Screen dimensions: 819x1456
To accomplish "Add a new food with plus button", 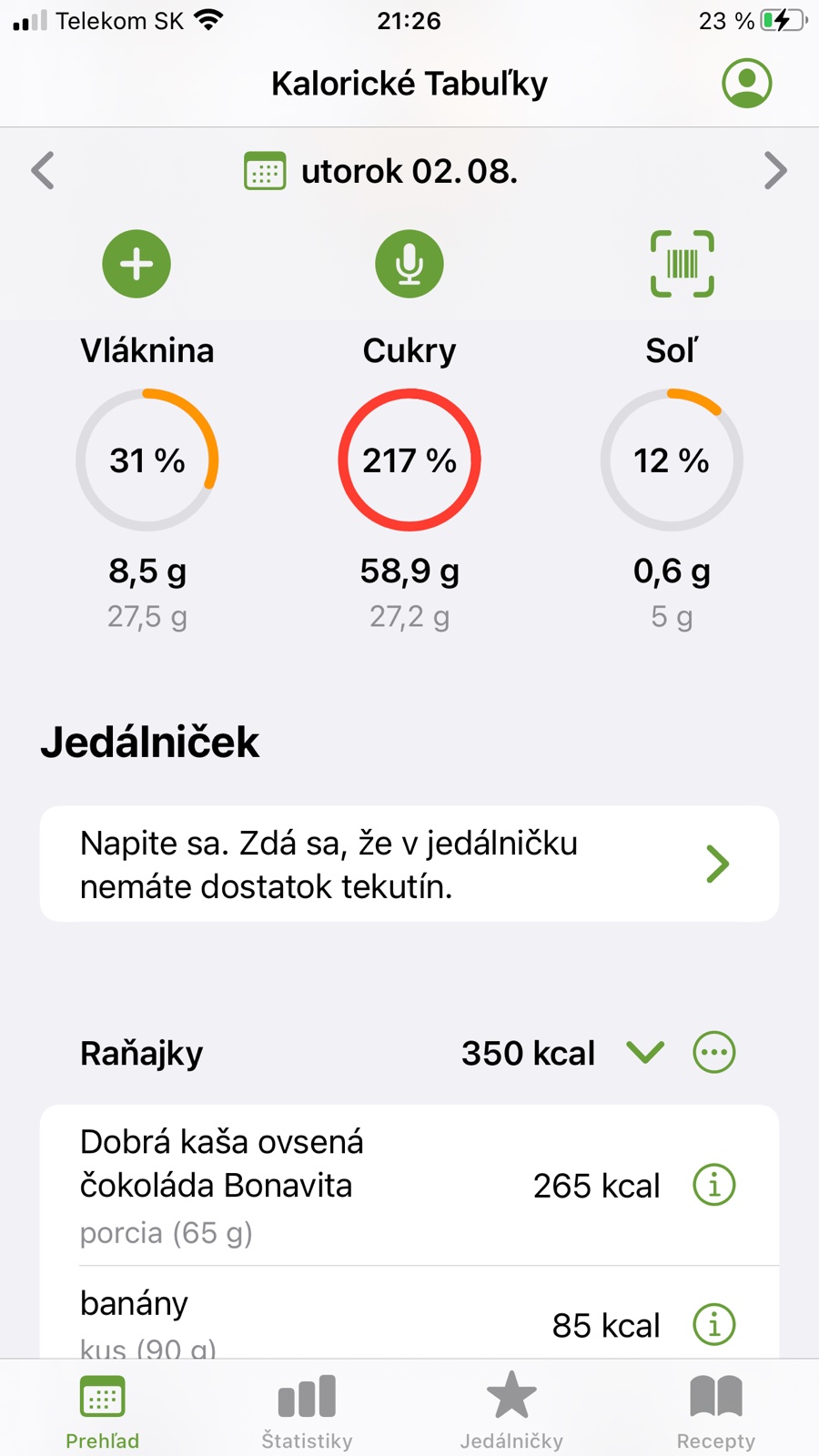I will 136,264.
